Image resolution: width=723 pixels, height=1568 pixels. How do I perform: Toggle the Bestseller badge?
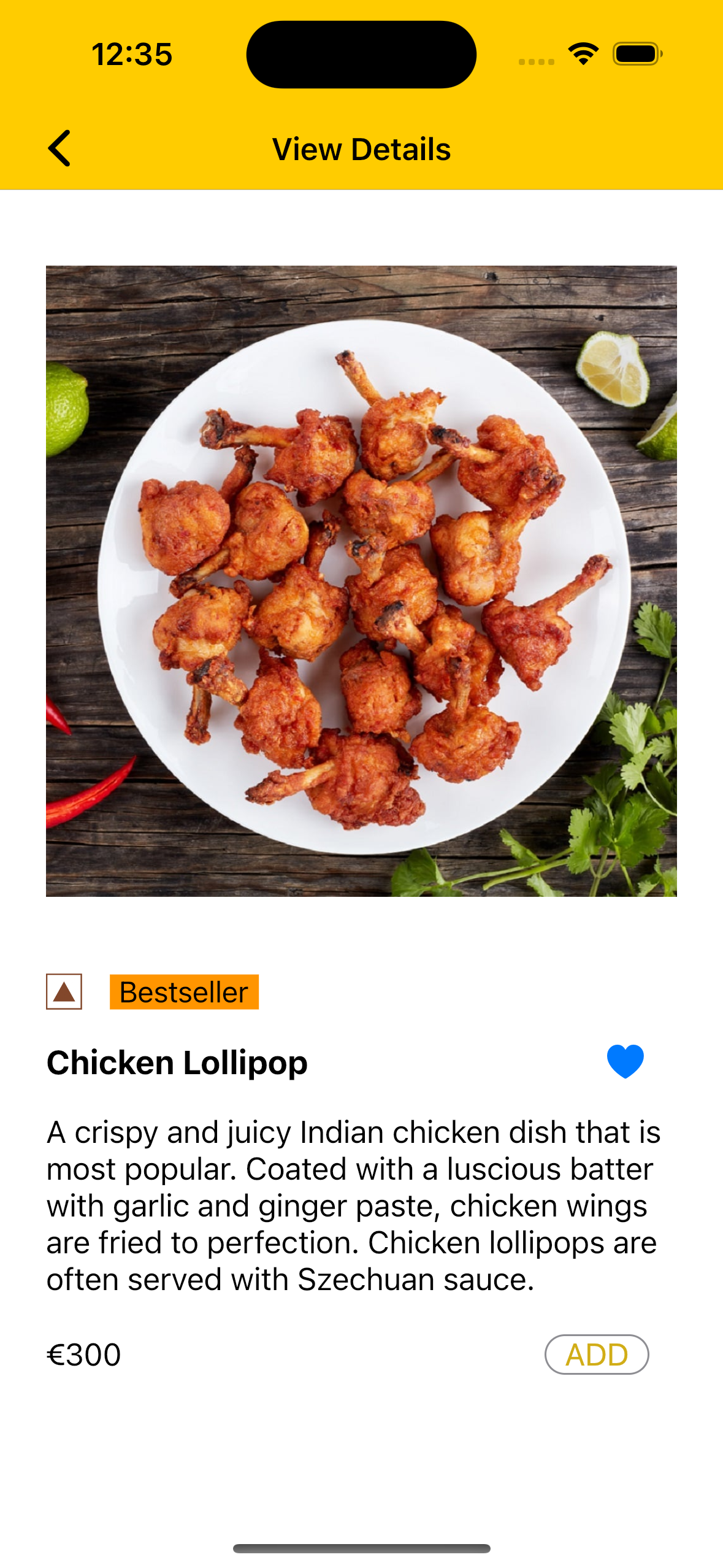point(183,991)
